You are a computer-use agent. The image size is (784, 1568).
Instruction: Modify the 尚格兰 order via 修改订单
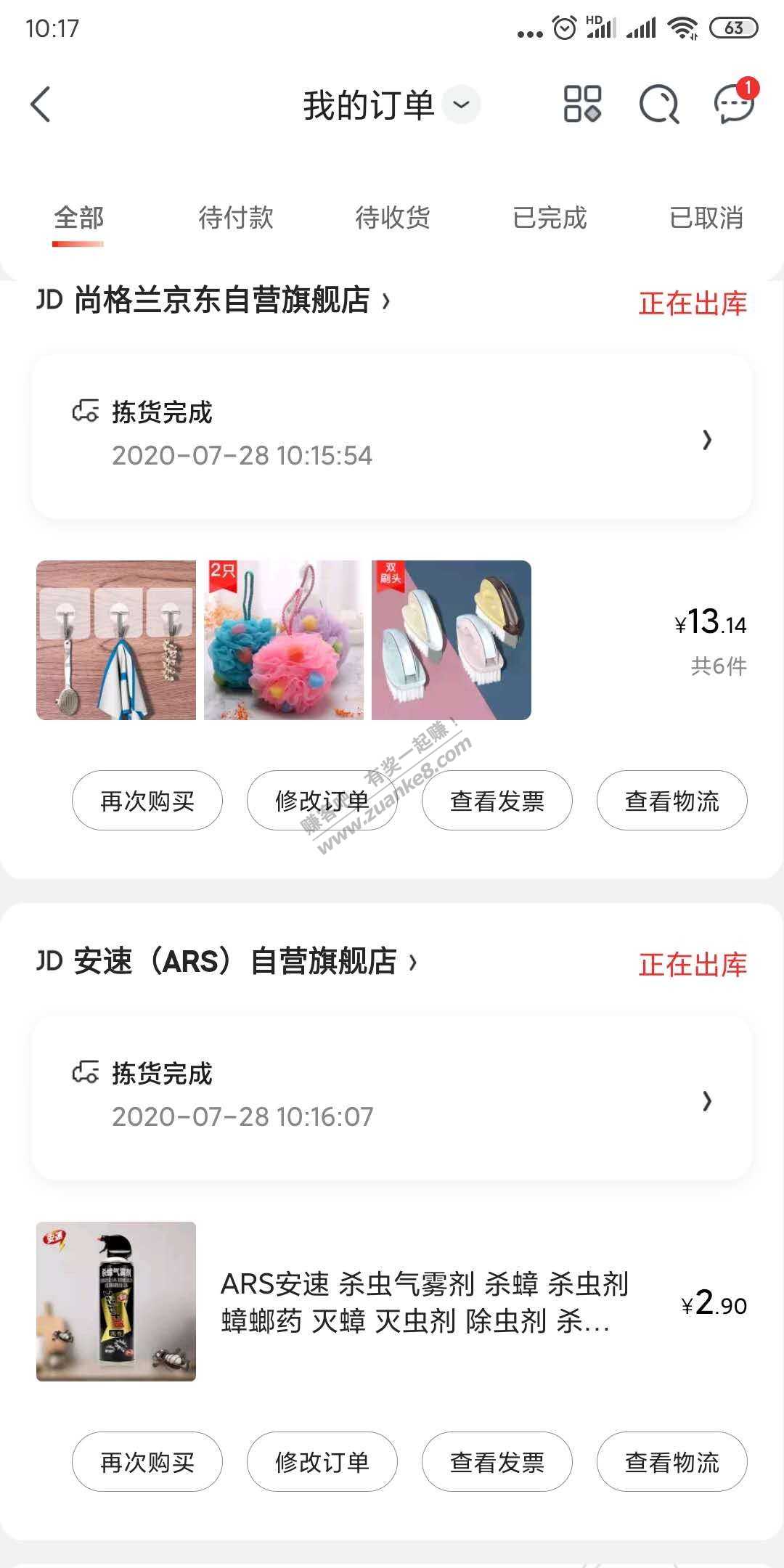click(x=322, y=801)
